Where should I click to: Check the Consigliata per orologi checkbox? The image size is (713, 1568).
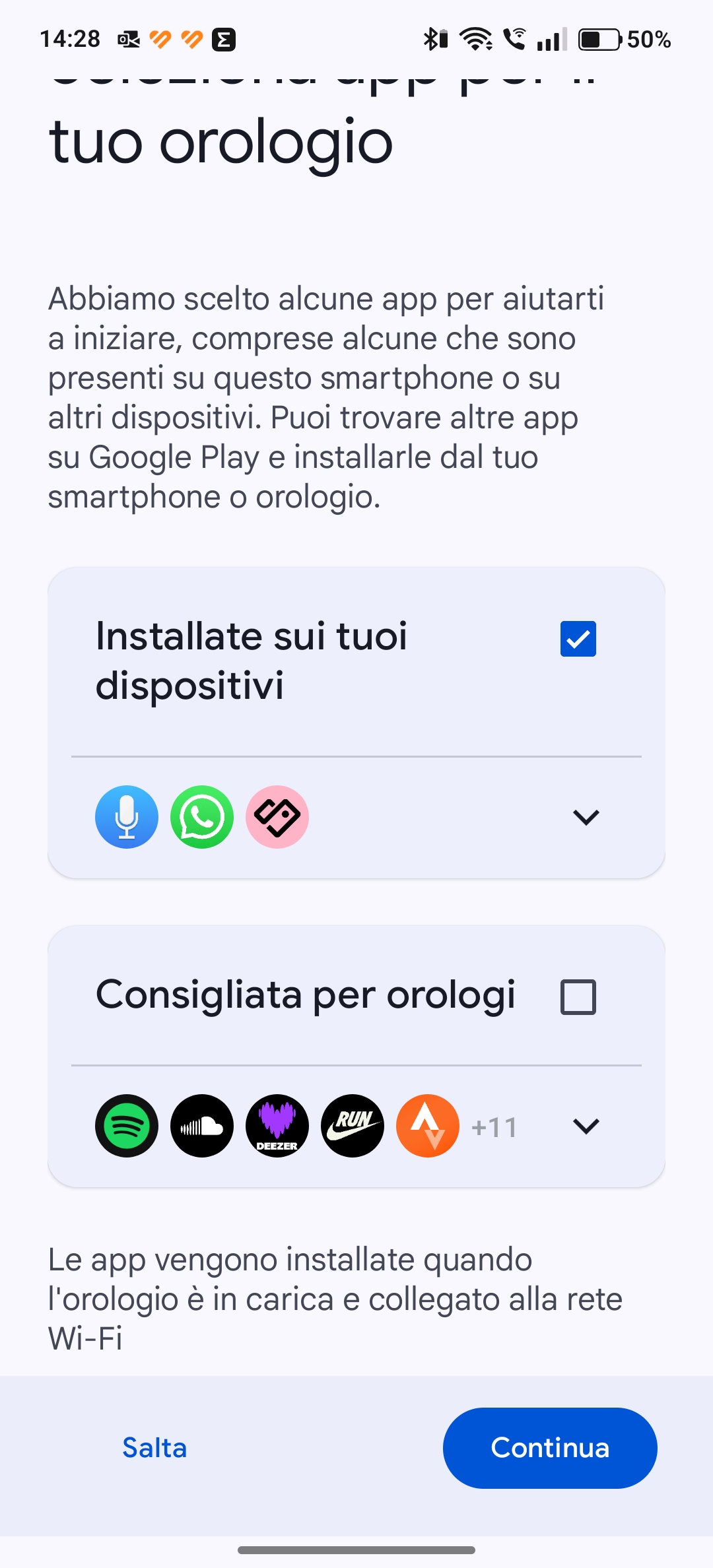tap(578, 996)
